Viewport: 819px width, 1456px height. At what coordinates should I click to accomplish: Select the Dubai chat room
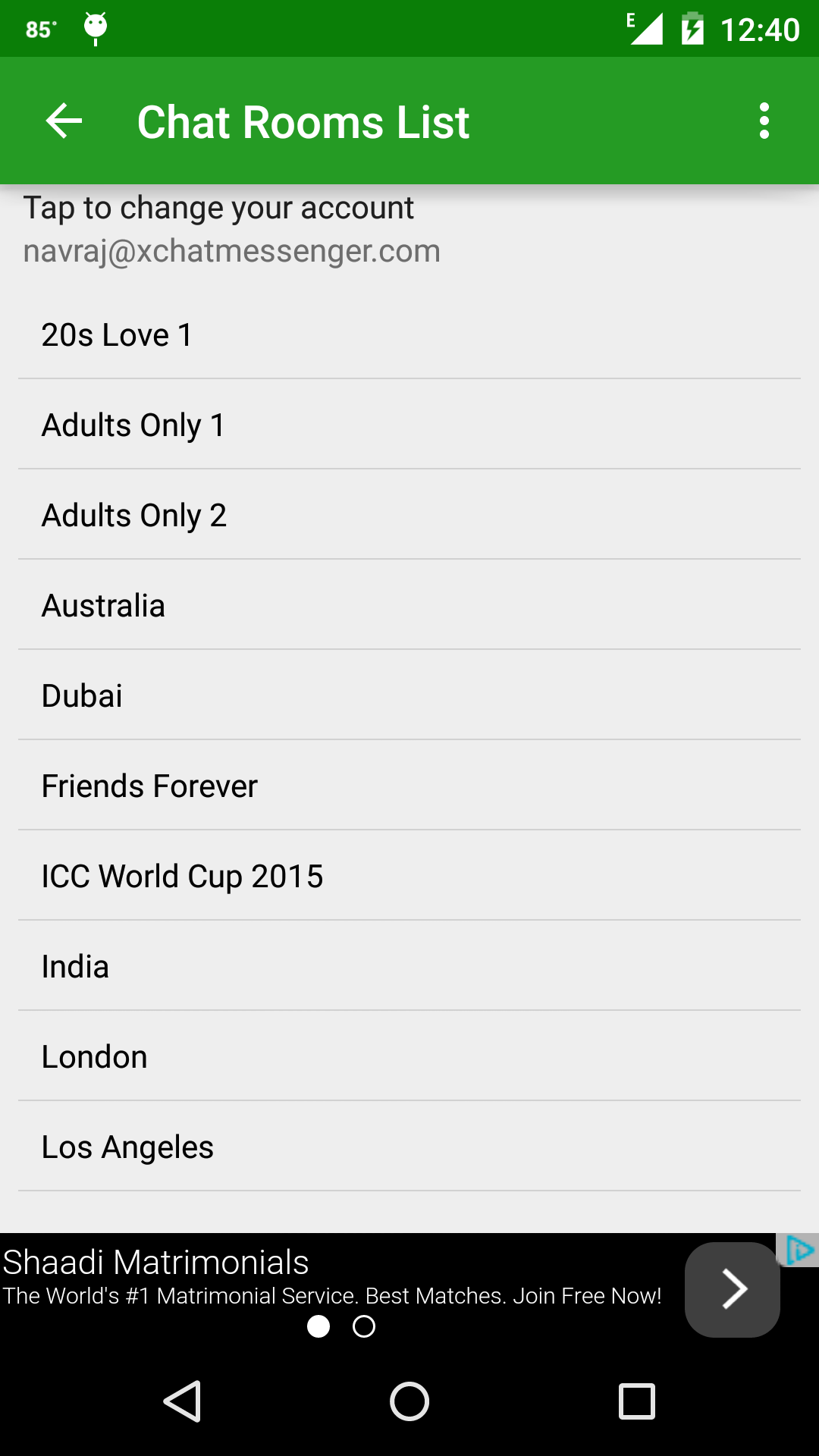pyautogui.click(x=409, y=696)
